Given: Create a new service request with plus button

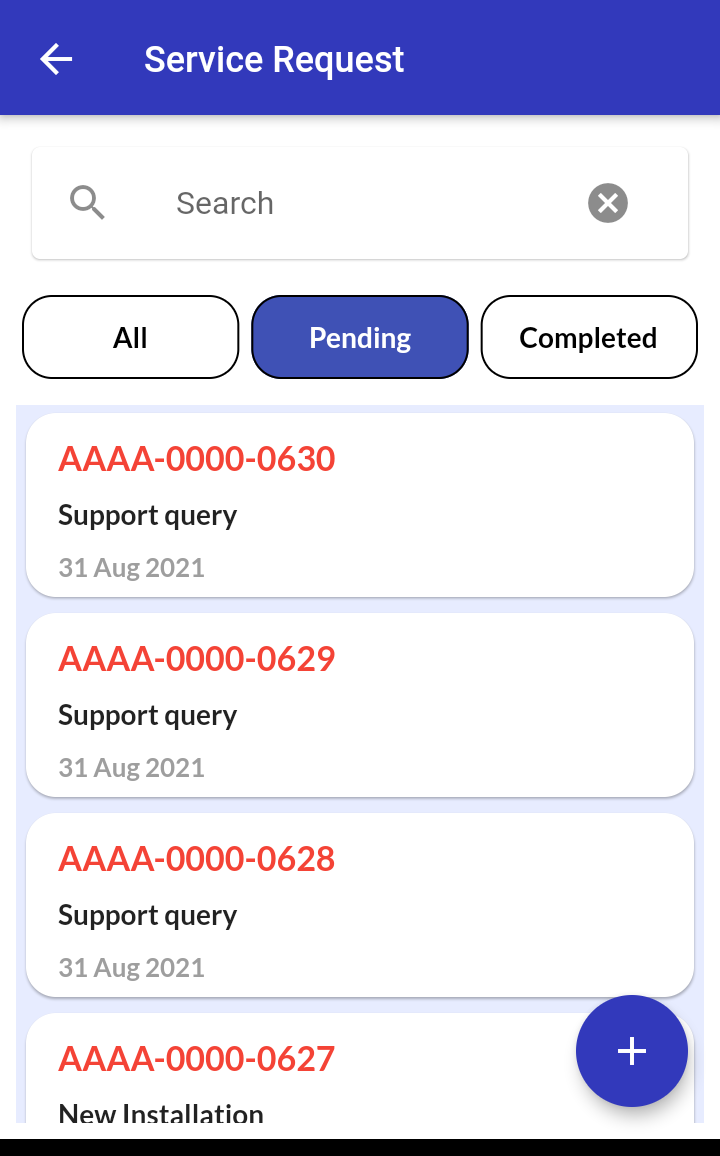Looking at the screenshot, I should click(632, 1051).
